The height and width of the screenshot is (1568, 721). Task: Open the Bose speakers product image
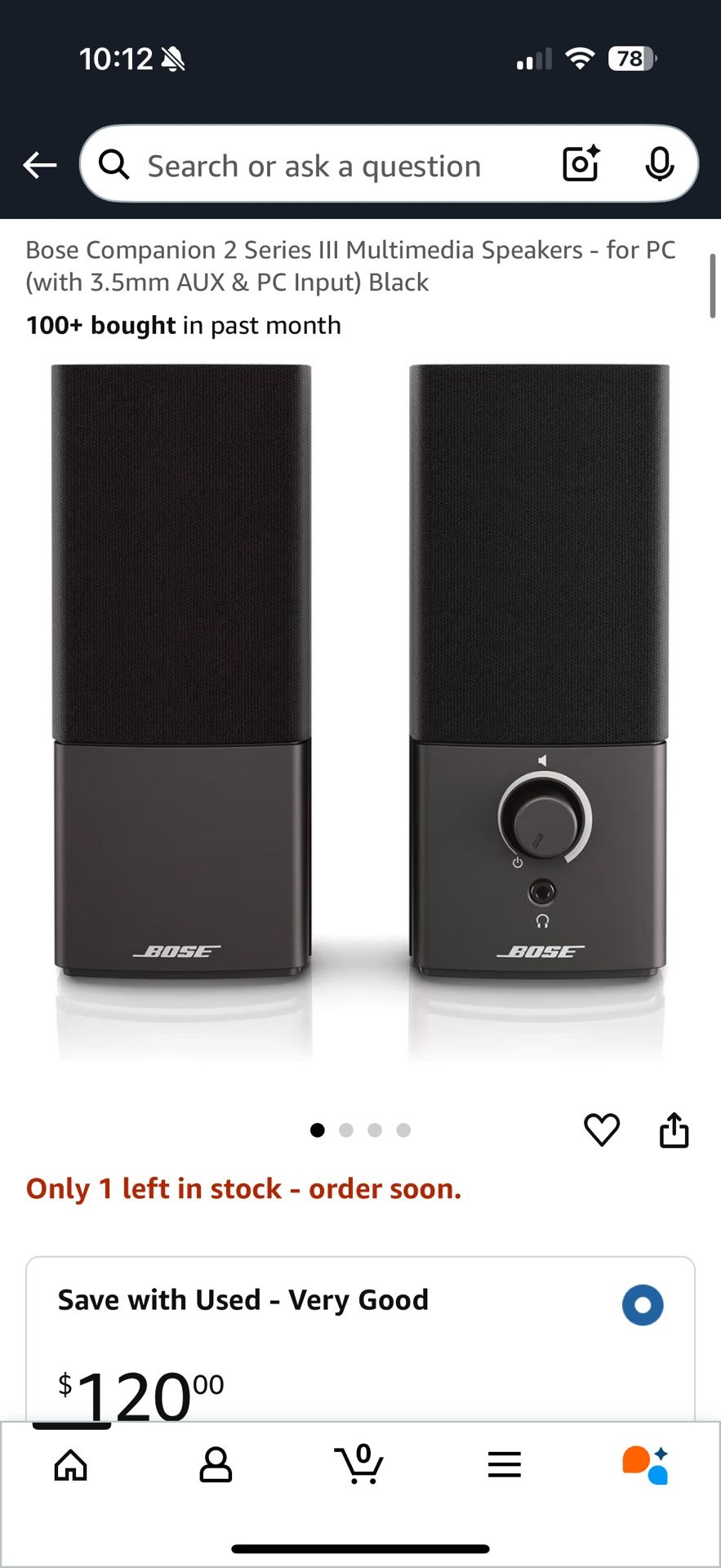(x=360, y=710)
